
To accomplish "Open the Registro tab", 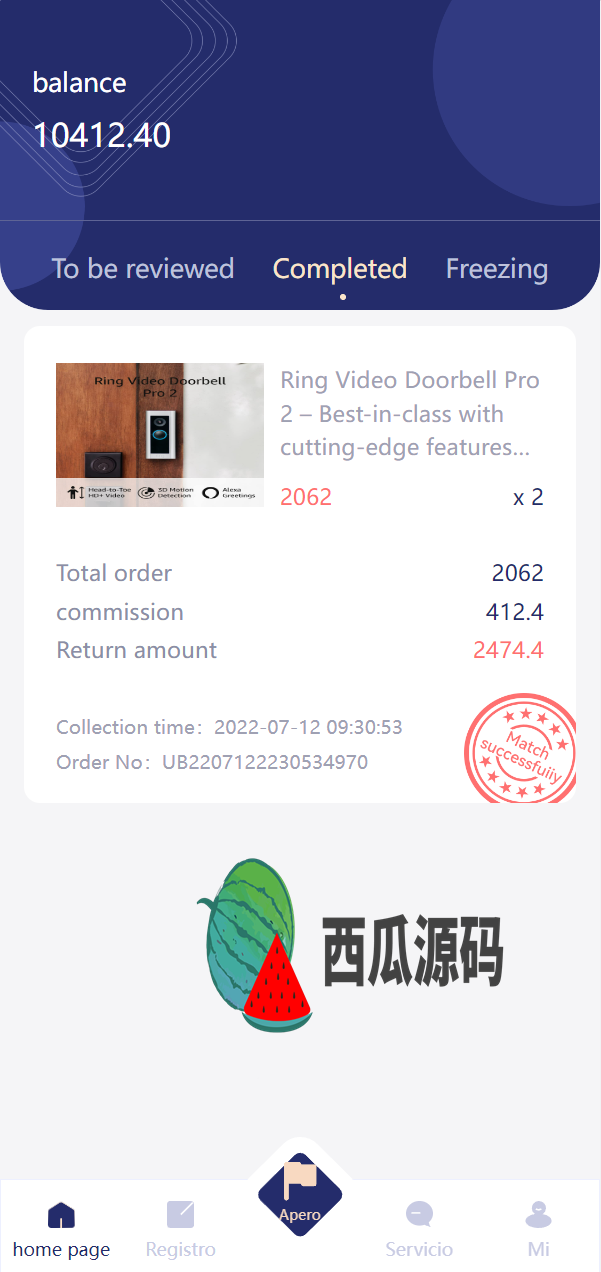I will click(180, 1230).
